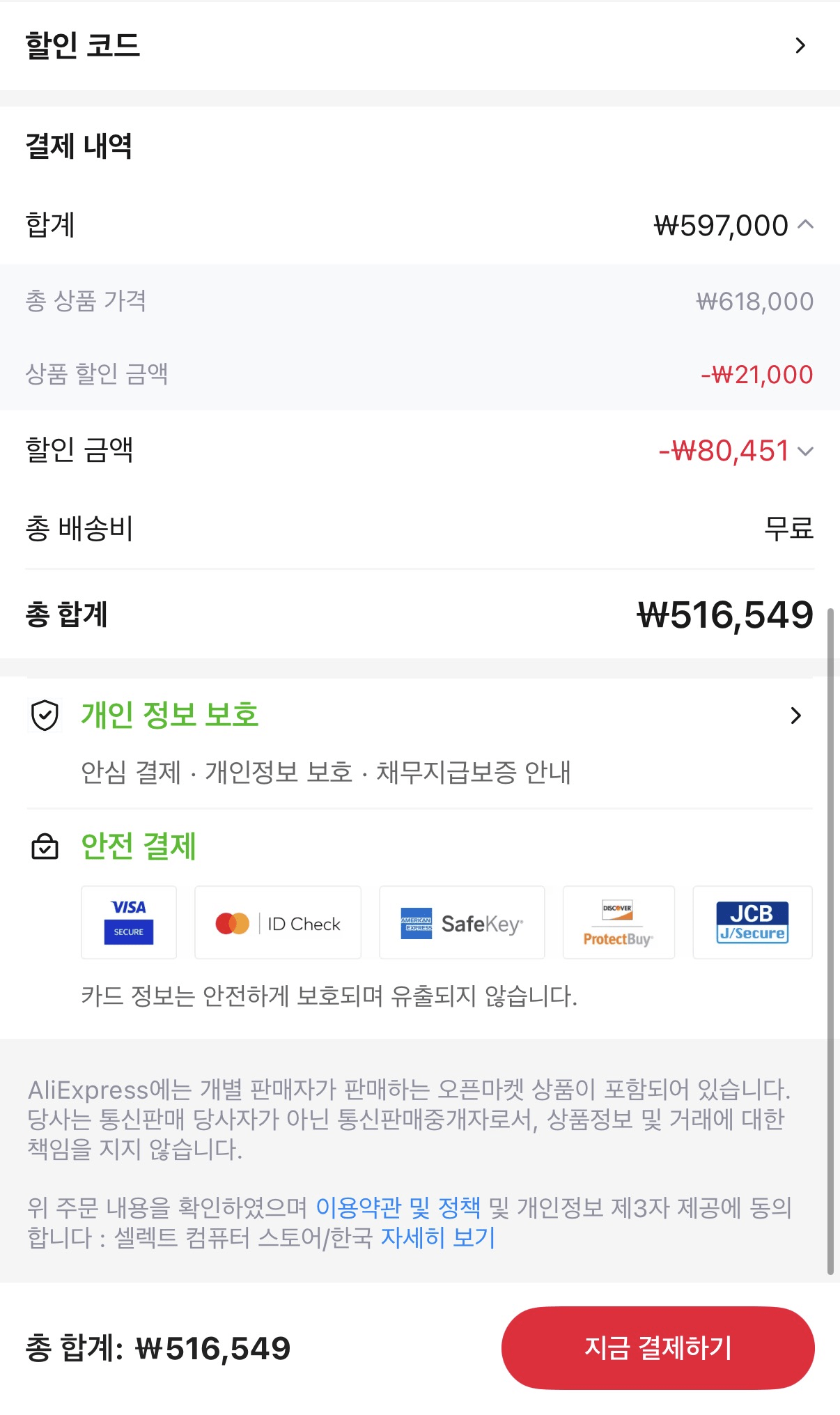The height and width of the screenshot is (1415, 840).
Task: Select the -₩21,000 discount amount
Action: (x=756, y=375)
